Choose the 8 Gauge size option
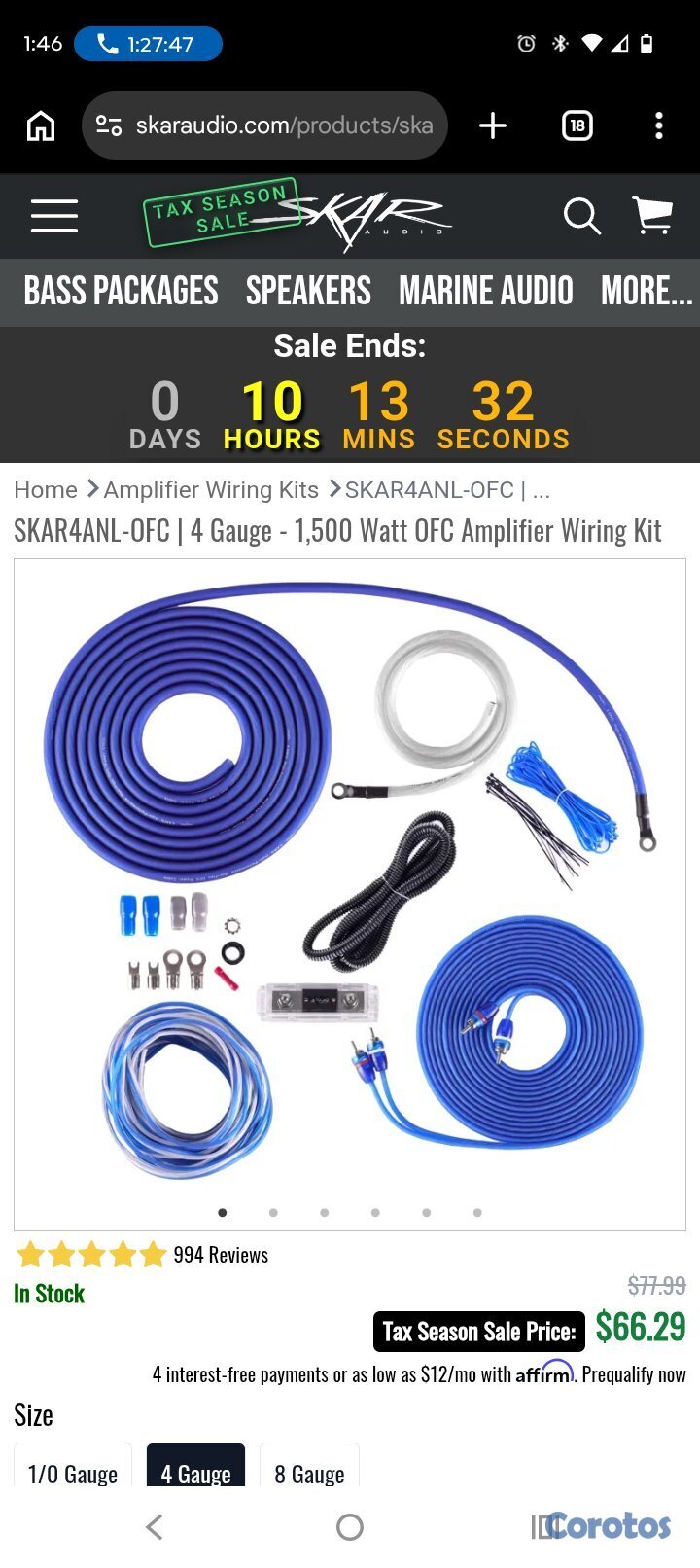Screen dimensions: 700x1568 (309, 1473)
